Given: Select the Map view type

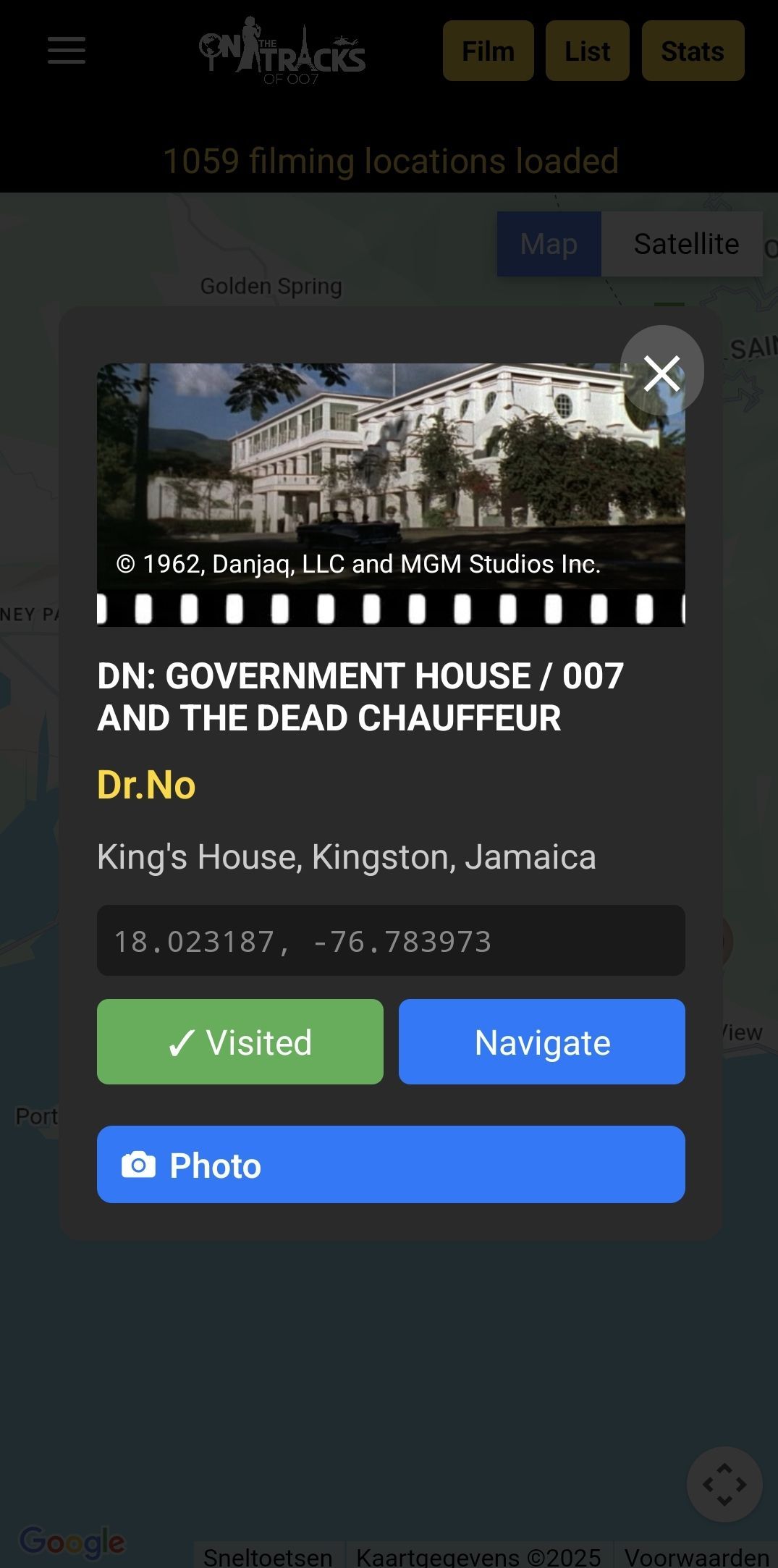Looking at the screenshot, I should tap(549, 244).
